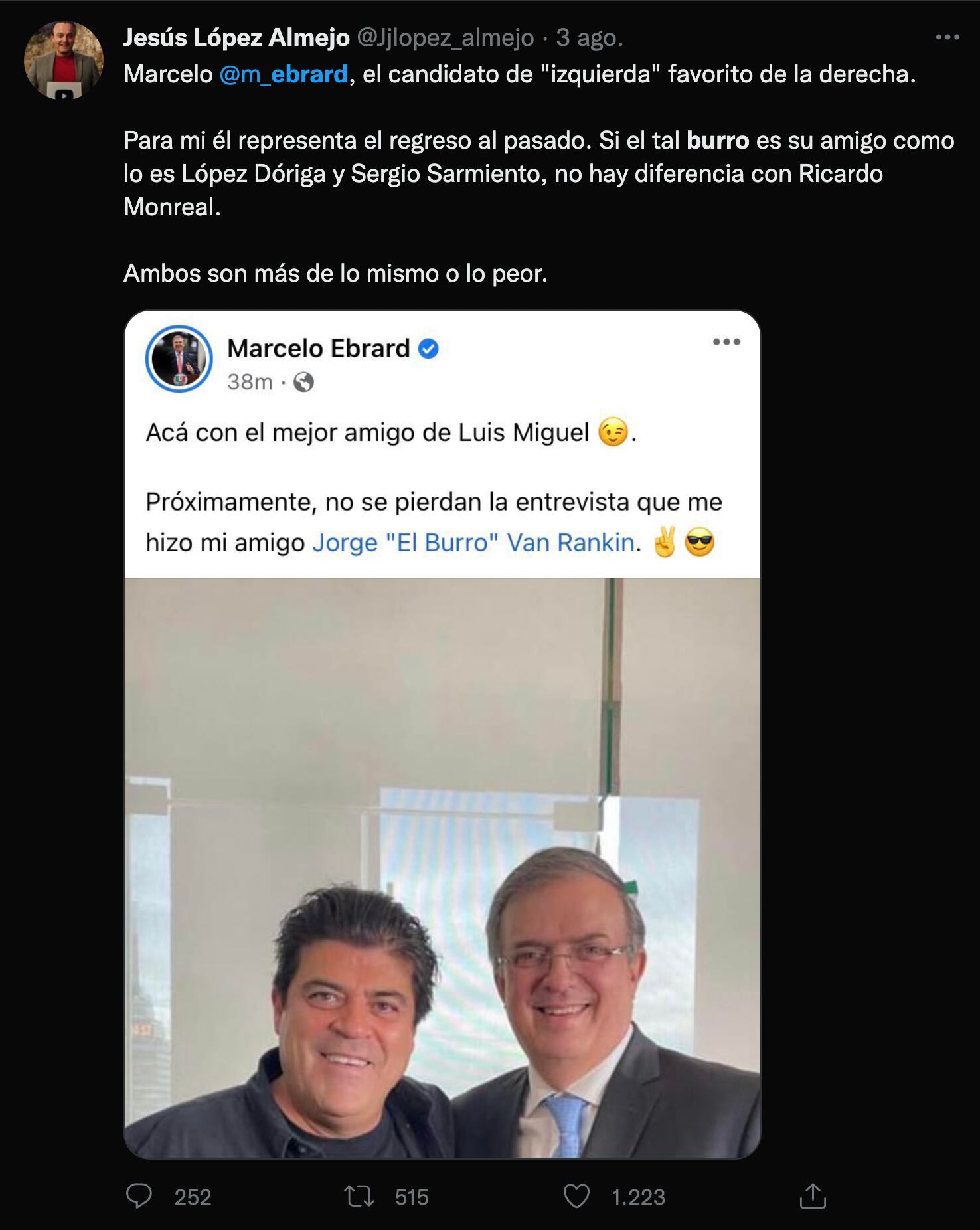Reply to this tweet
The image size is (980, 1230).
(x=139, y=1196)
